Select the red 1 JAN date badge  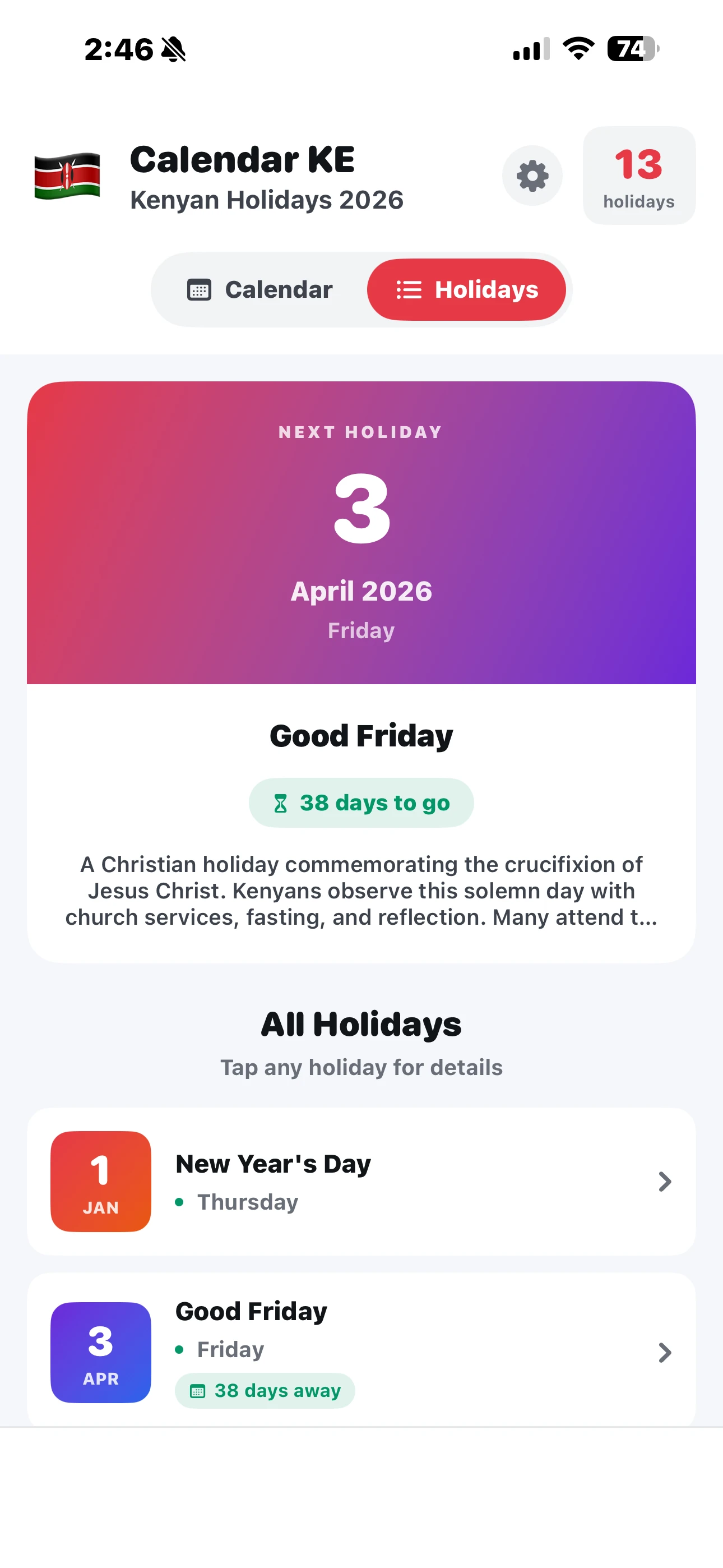[x=100, y=1182]
